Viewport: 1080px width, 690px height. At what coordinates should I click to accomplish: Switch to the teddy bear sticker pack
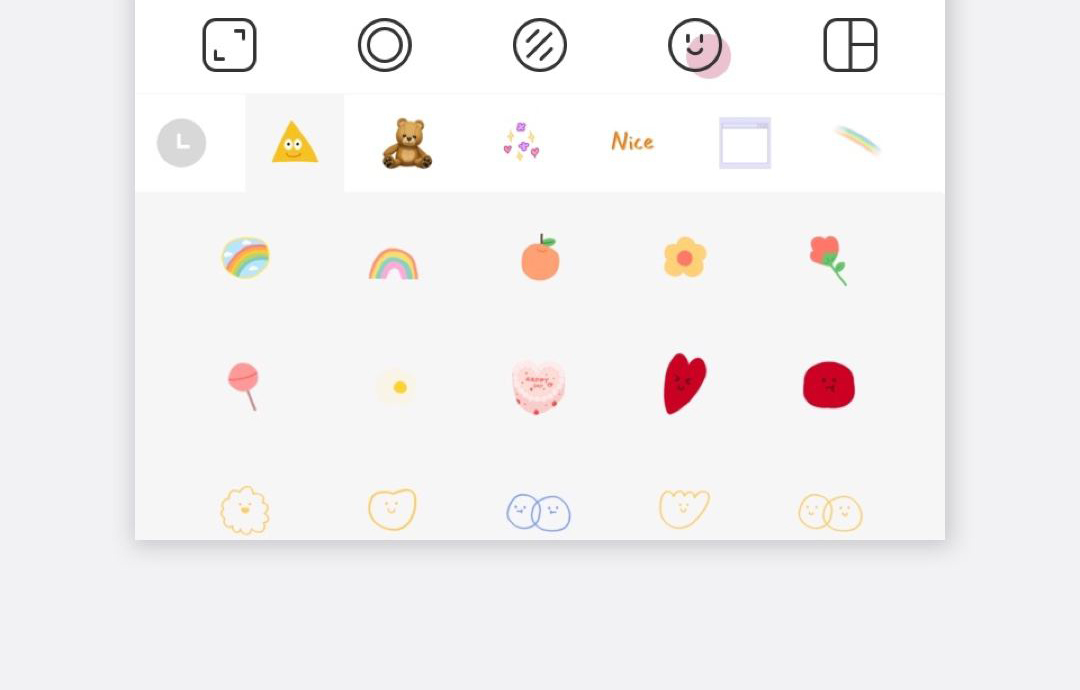[x=406, y=143]
